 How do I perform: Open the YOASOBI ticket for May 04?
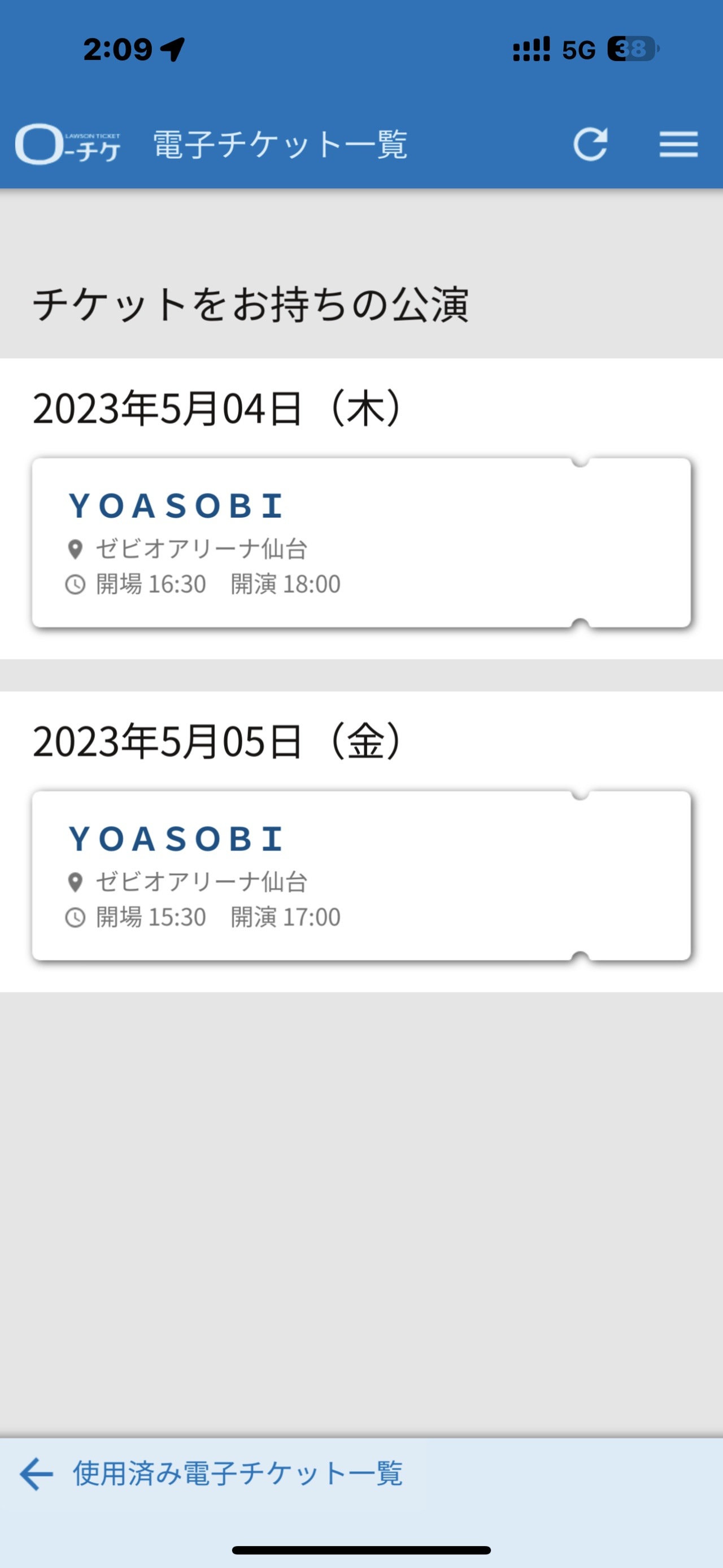click(x=361, y=542)
